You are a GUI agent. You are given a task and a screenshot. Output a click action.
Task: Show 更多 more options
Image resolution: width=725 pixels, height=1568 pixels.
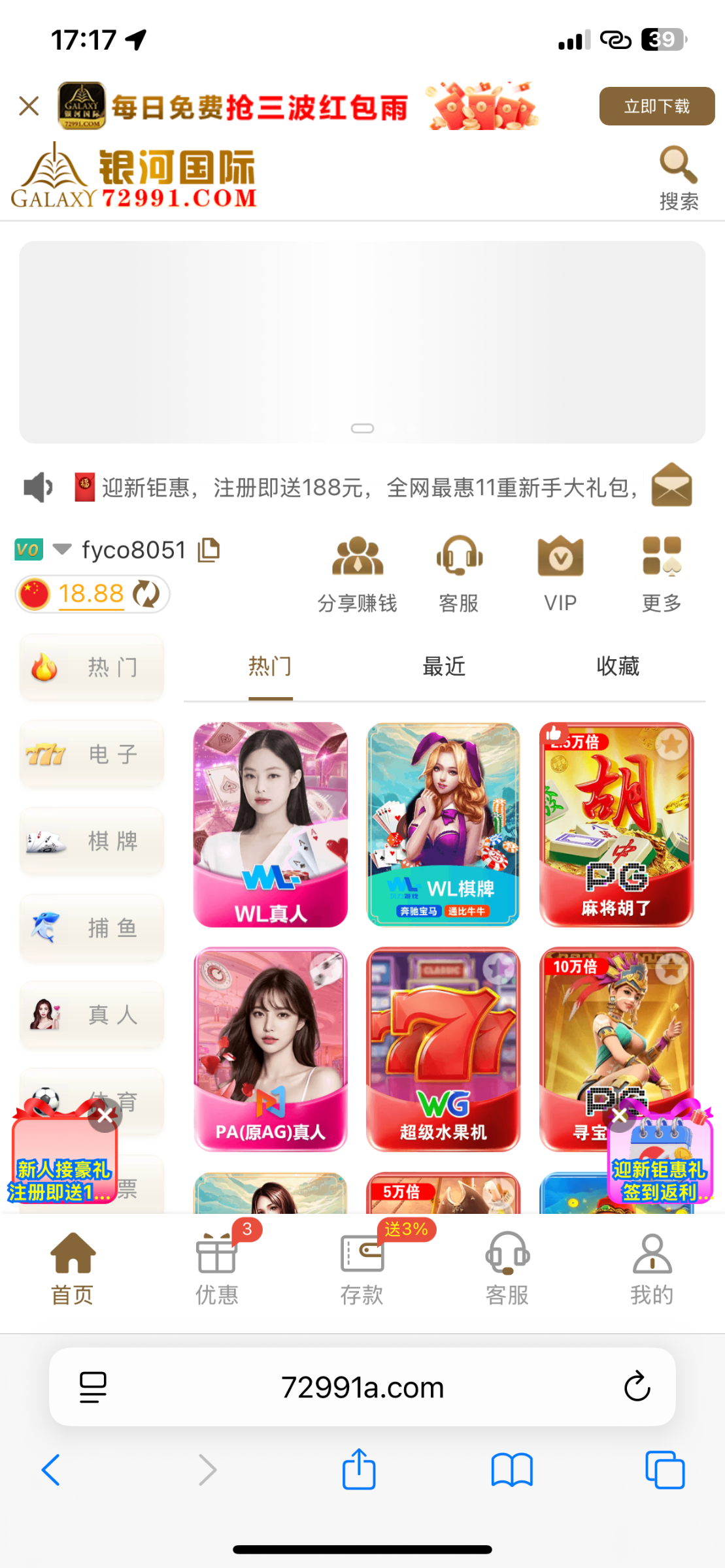click(662, 573)
